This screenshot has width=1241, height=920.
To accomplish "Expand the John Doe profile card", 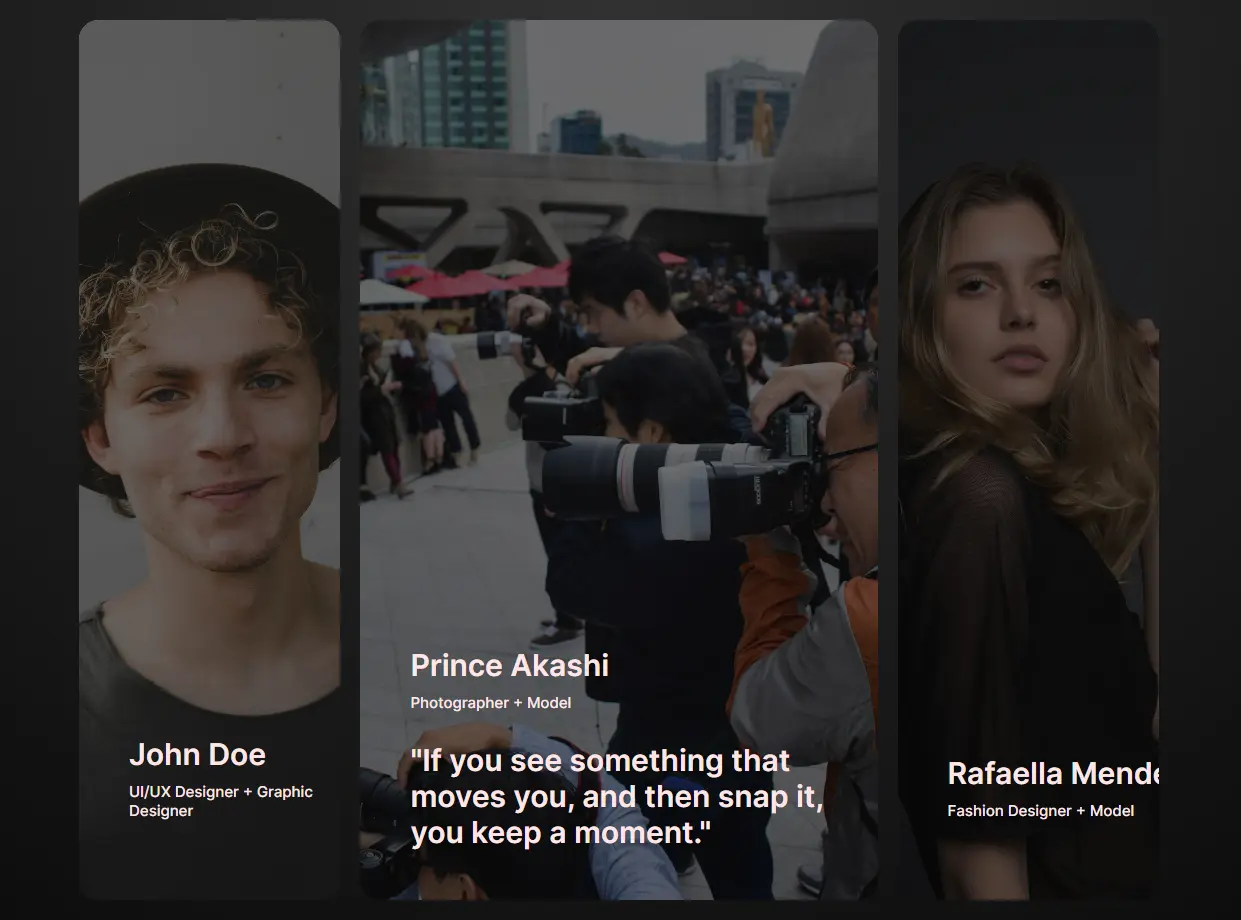I will pyautogui.click(x=209, y=460).
